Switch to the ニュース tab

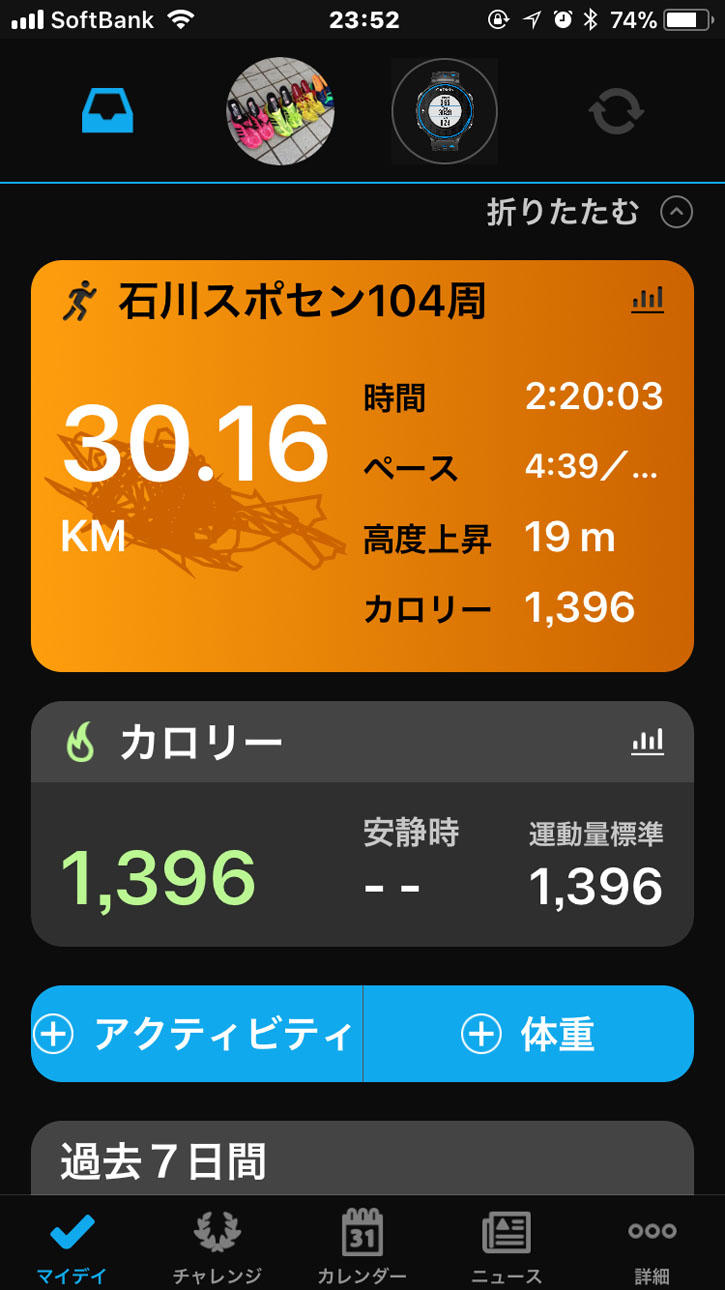507,1246
